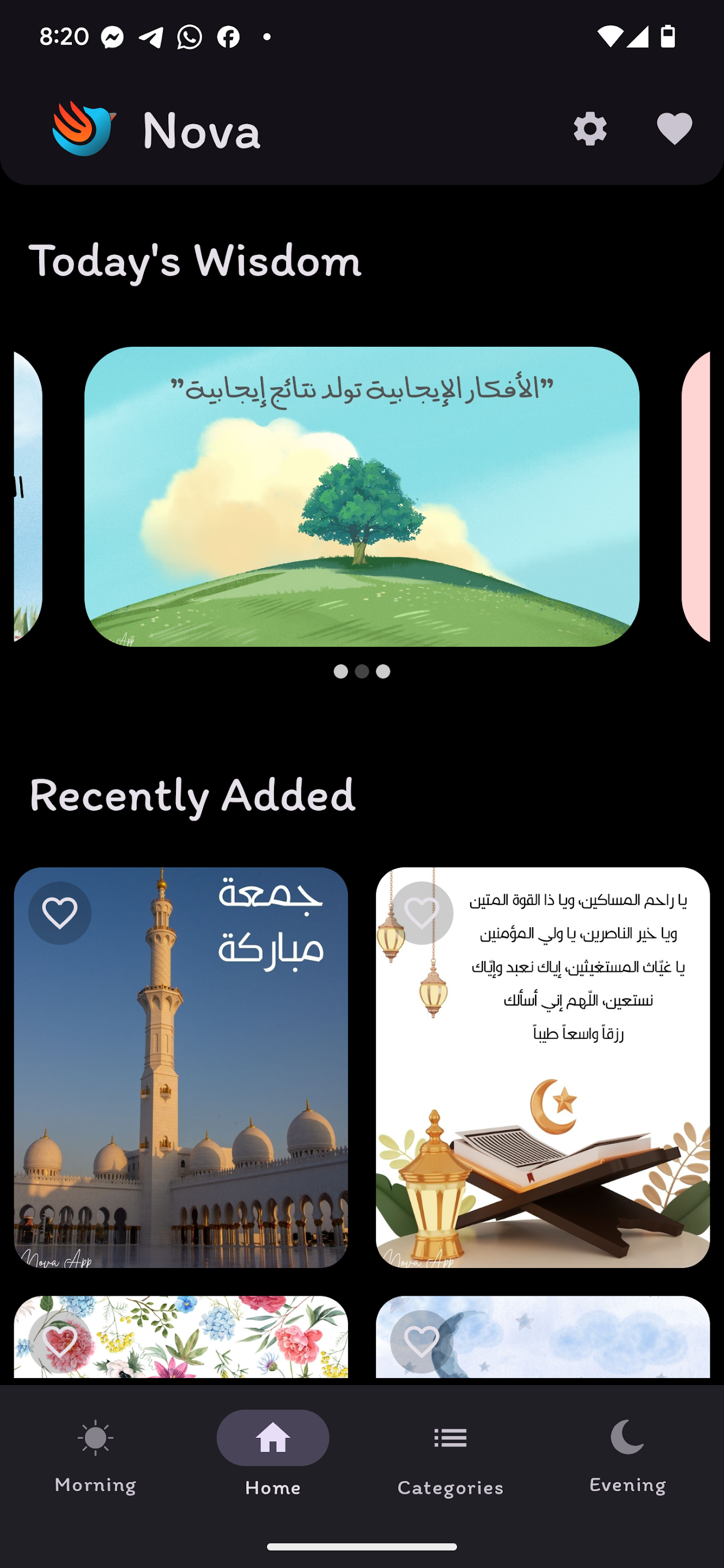Select the Evening moon icon

626,1437
